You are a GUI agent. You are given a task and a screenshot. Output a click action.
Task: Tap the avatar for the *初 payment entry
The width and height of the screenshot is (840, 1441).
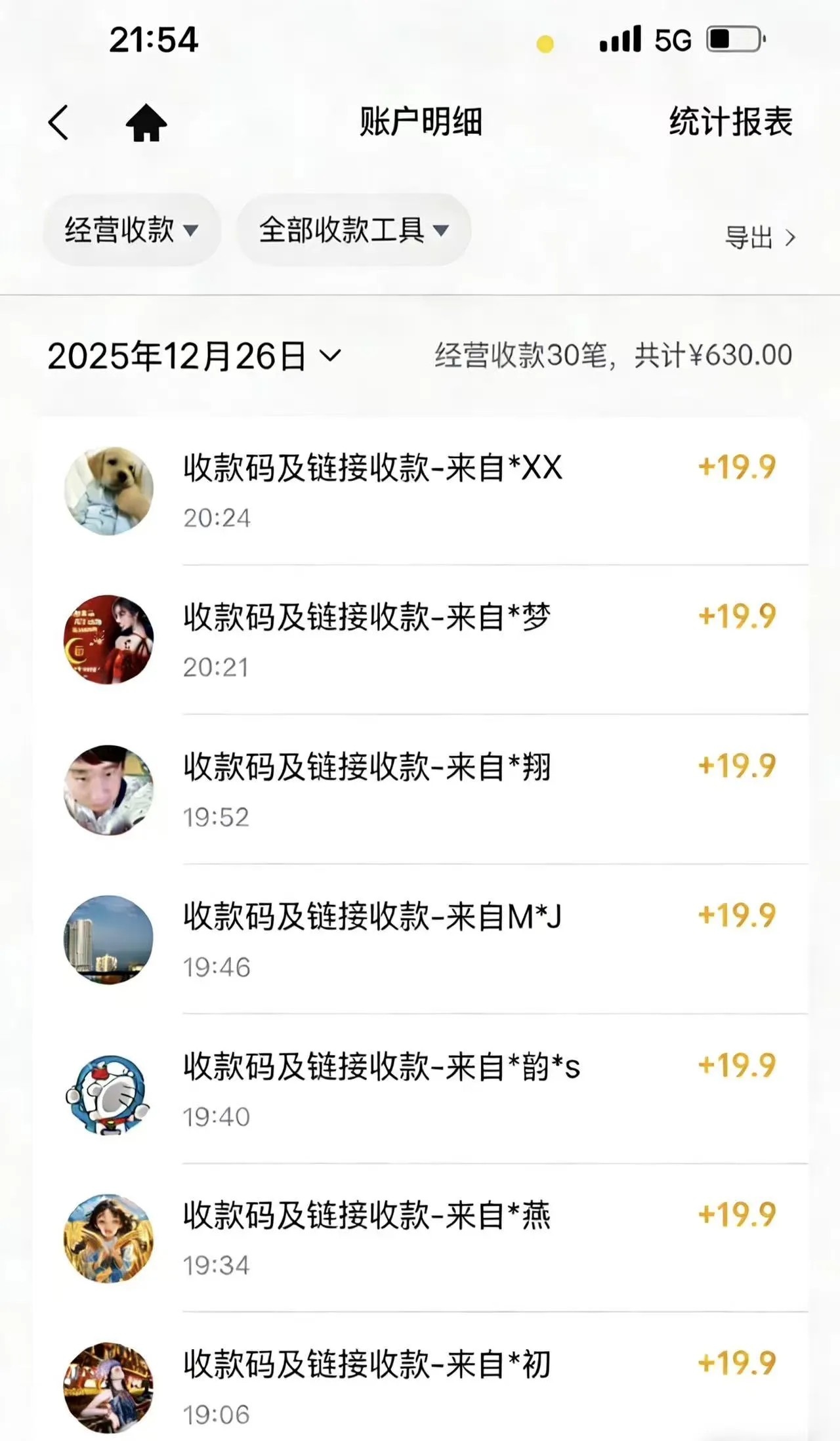(109, 1385)
